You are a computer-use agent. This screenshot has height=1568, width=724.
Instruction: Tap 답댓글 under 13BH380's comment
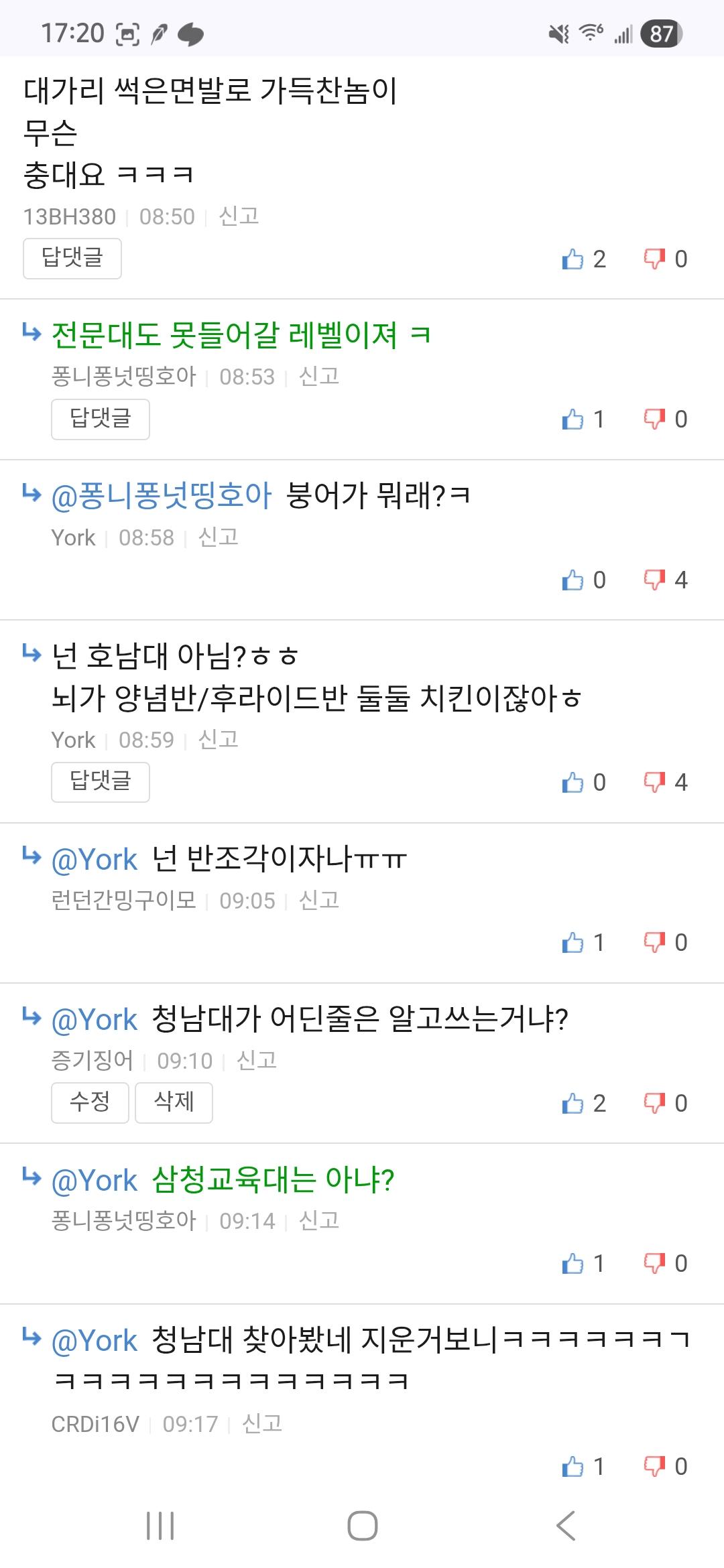click(x=72, y=258)
